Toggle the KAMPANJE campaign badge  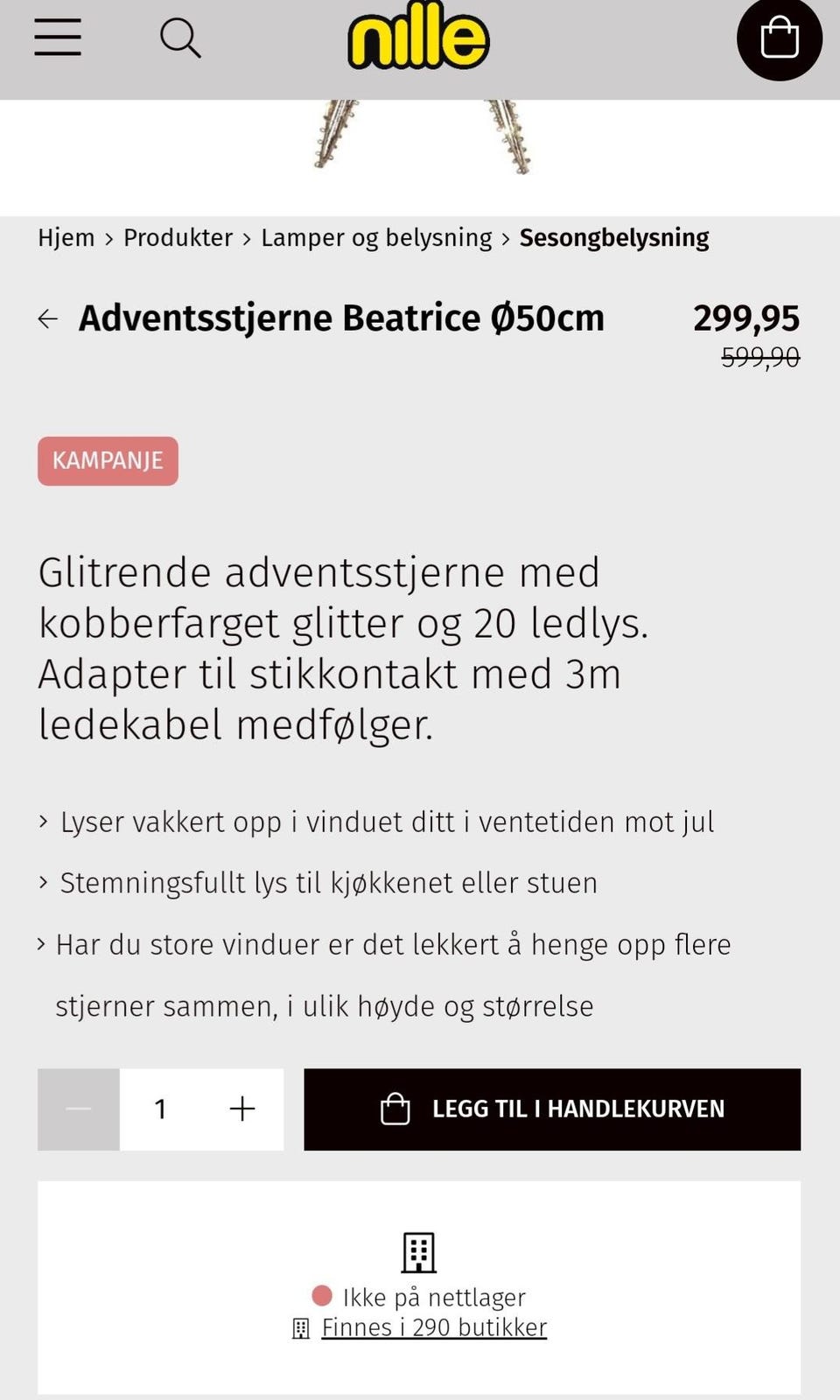(107, 460)
